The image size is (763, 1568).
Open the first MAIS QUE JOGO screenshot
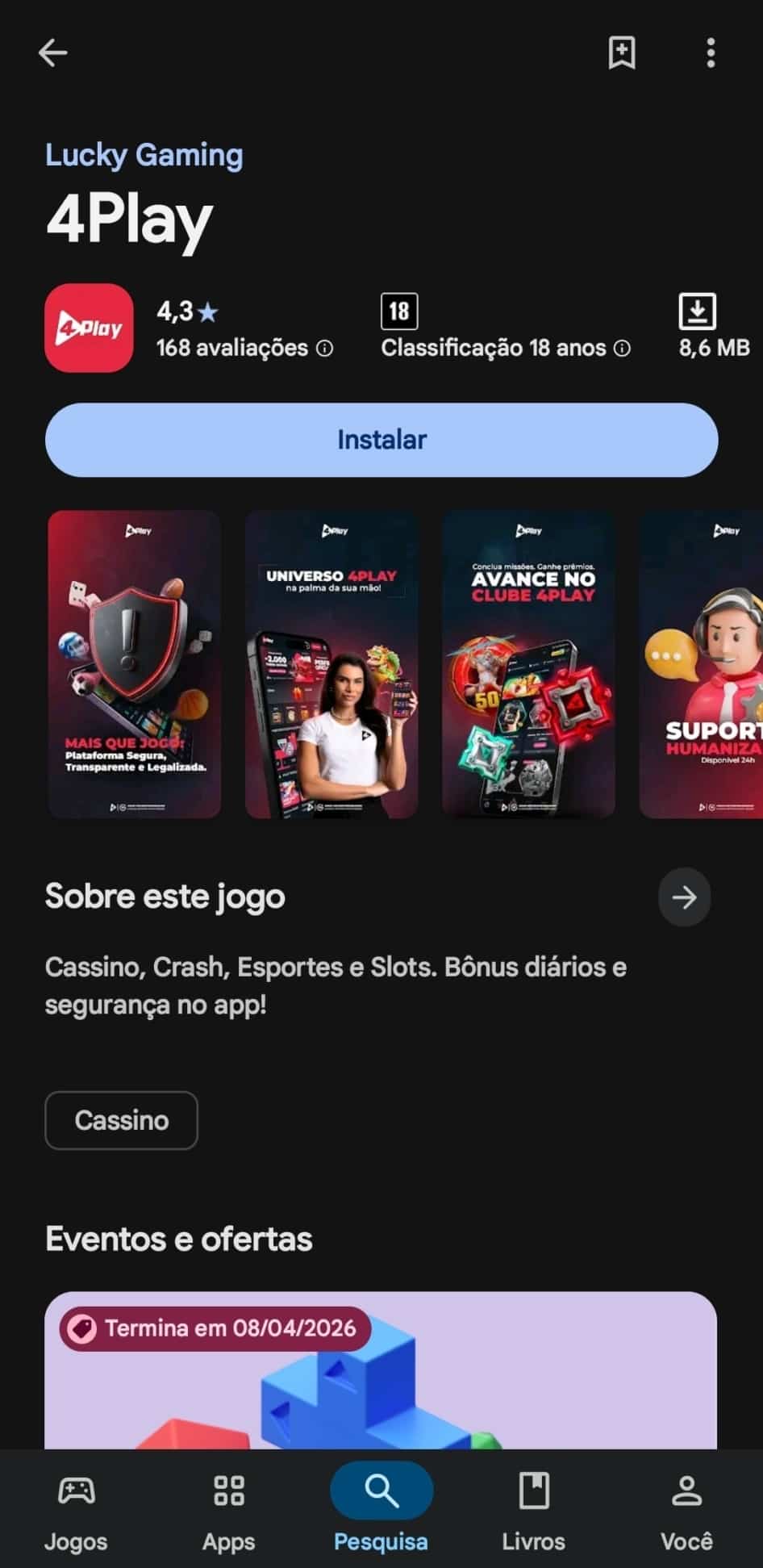coord(133,663)
